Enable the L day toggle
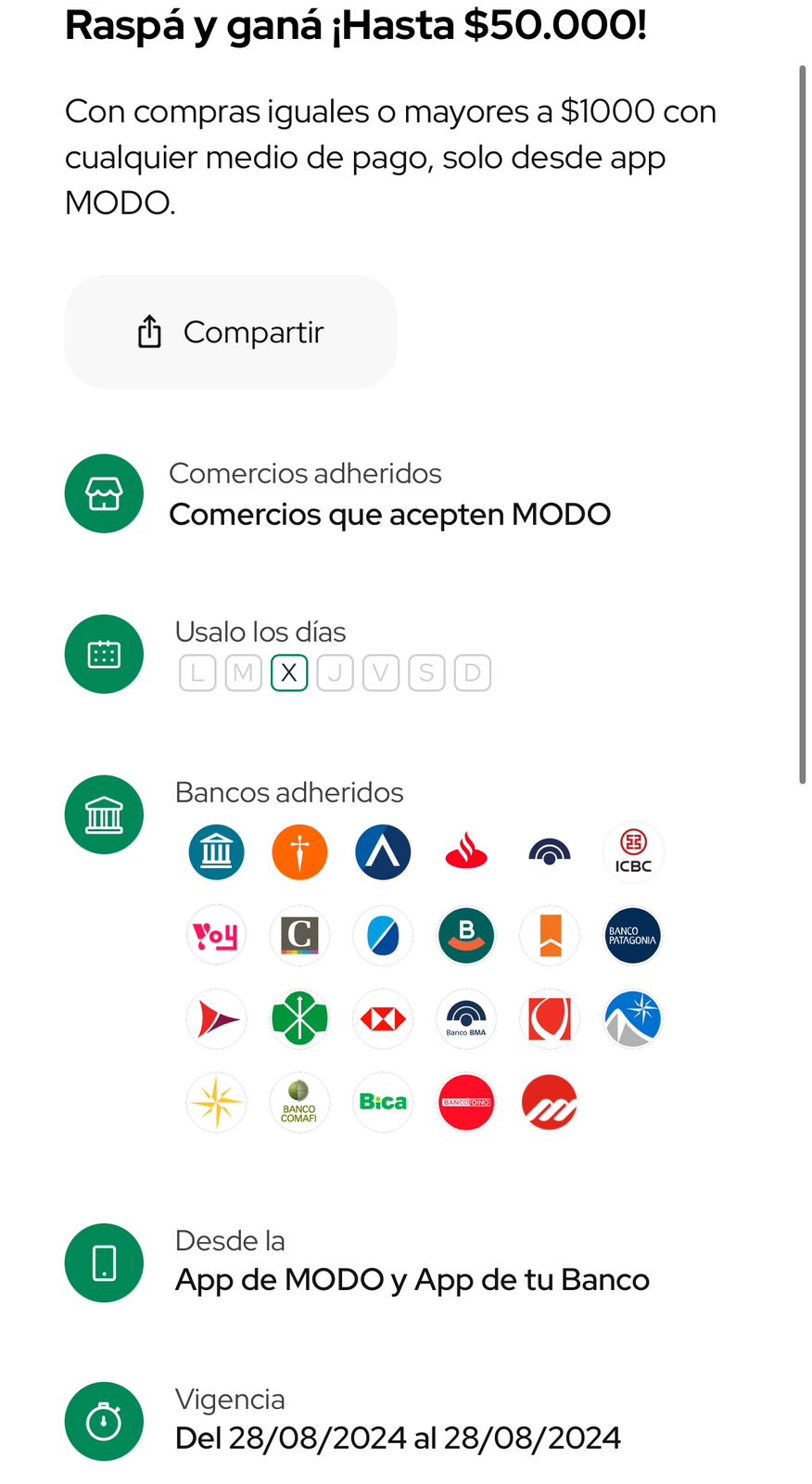 tap(197, 672)
